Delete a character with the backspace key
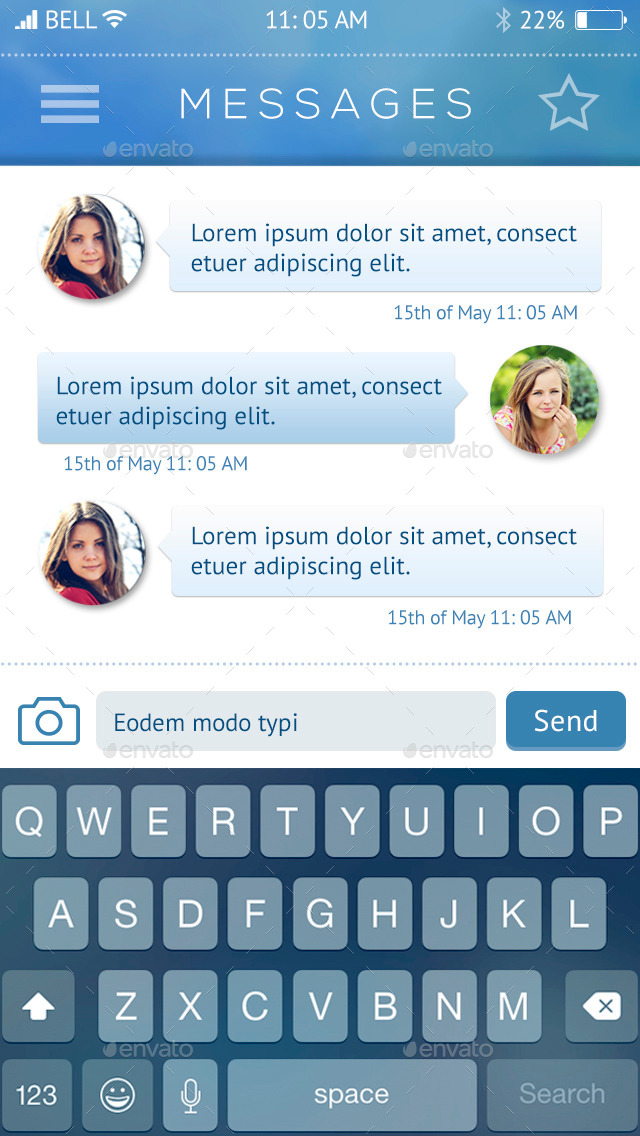Screen dimensions: 640x1136 601,1006
